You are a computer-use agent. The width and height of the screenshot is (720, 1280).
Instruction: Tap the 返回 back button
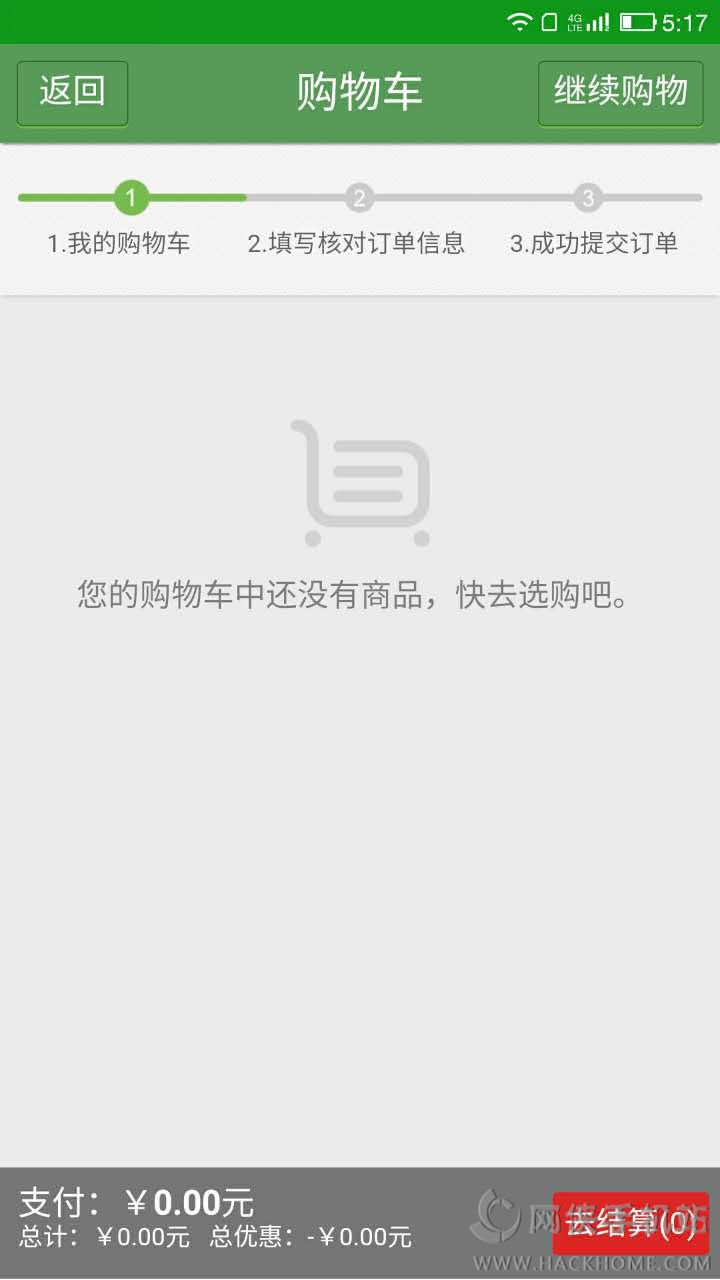(72, 93)
